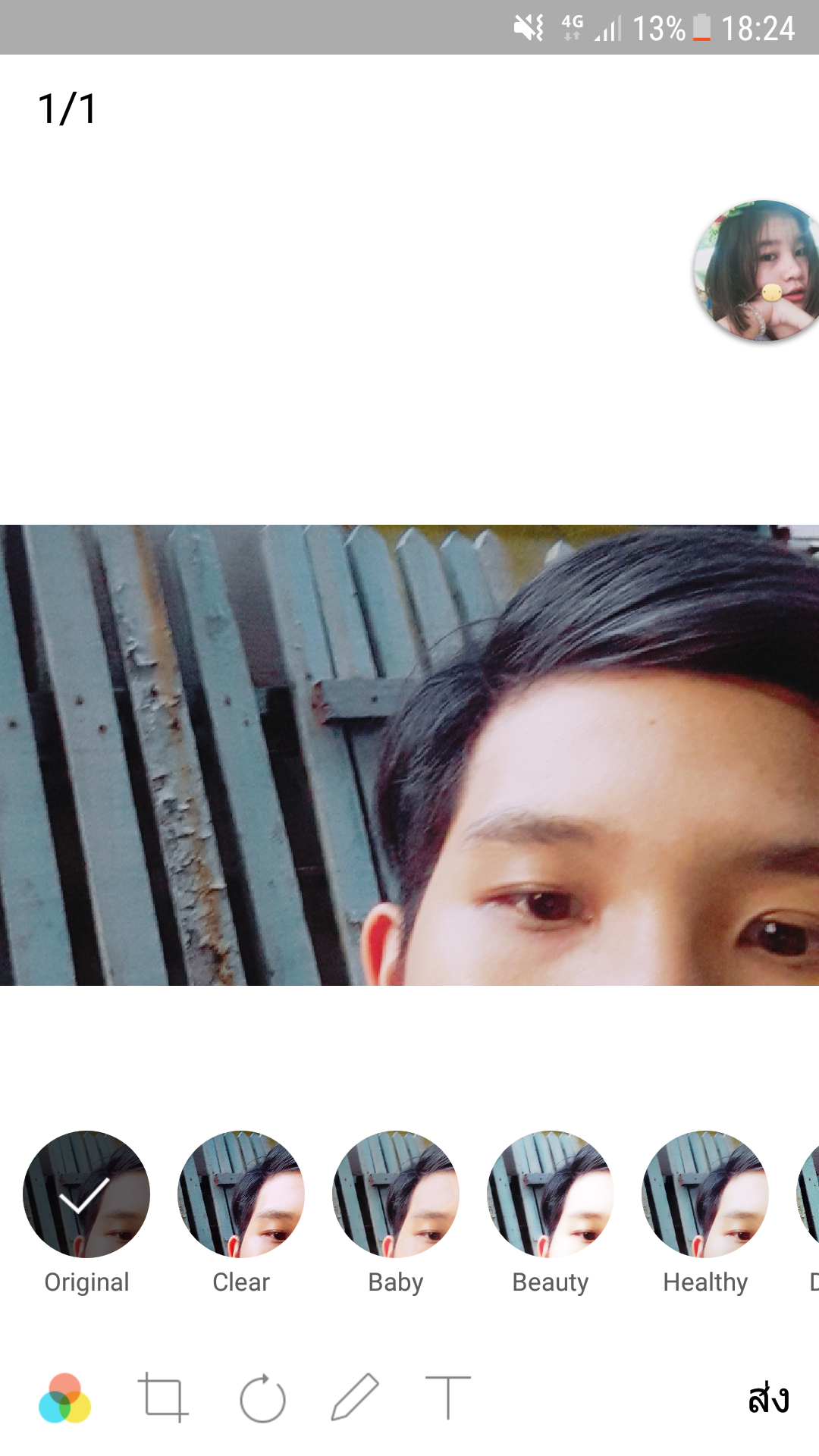The image size is (819, 1456).
Task: Open the crop tool
Action: 163,1398
